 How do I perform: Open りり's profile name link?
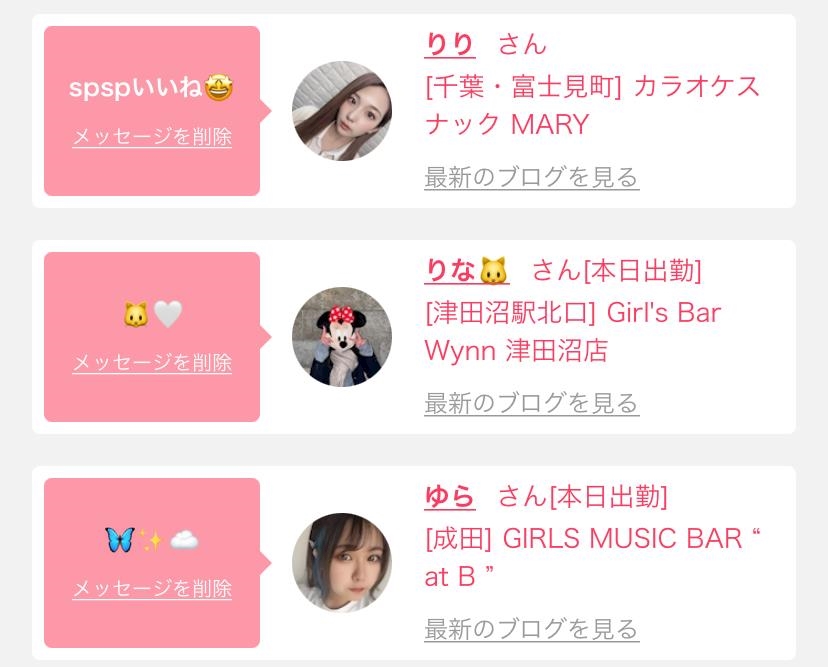[449, 45]
